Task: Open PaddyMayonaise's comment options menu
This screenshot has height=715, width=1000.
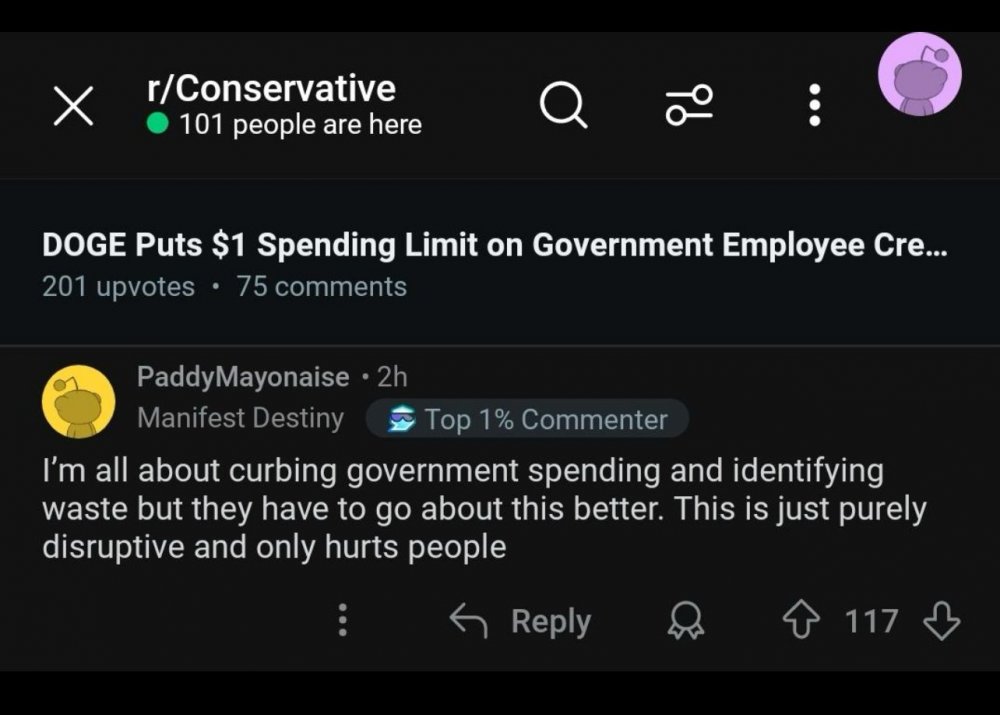Action: tap(342, 621)
